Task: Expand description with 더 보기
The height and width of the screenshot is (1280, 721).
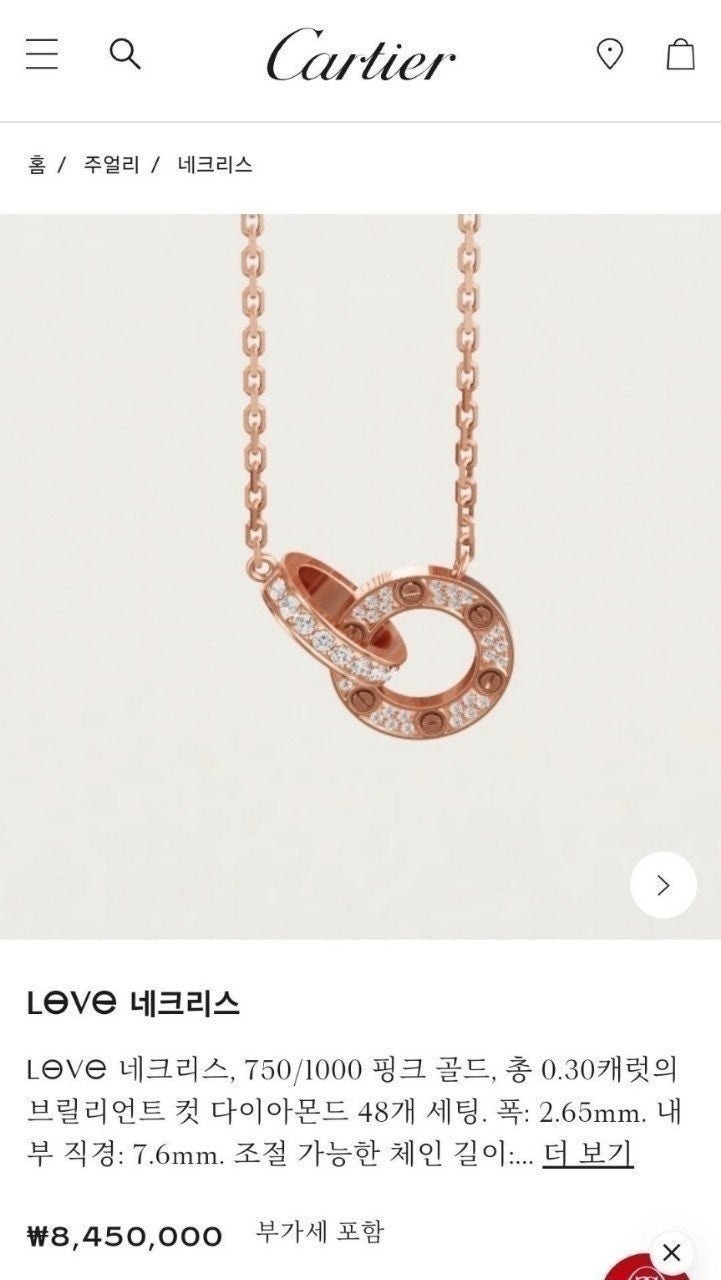Action: pos(588,1154)
